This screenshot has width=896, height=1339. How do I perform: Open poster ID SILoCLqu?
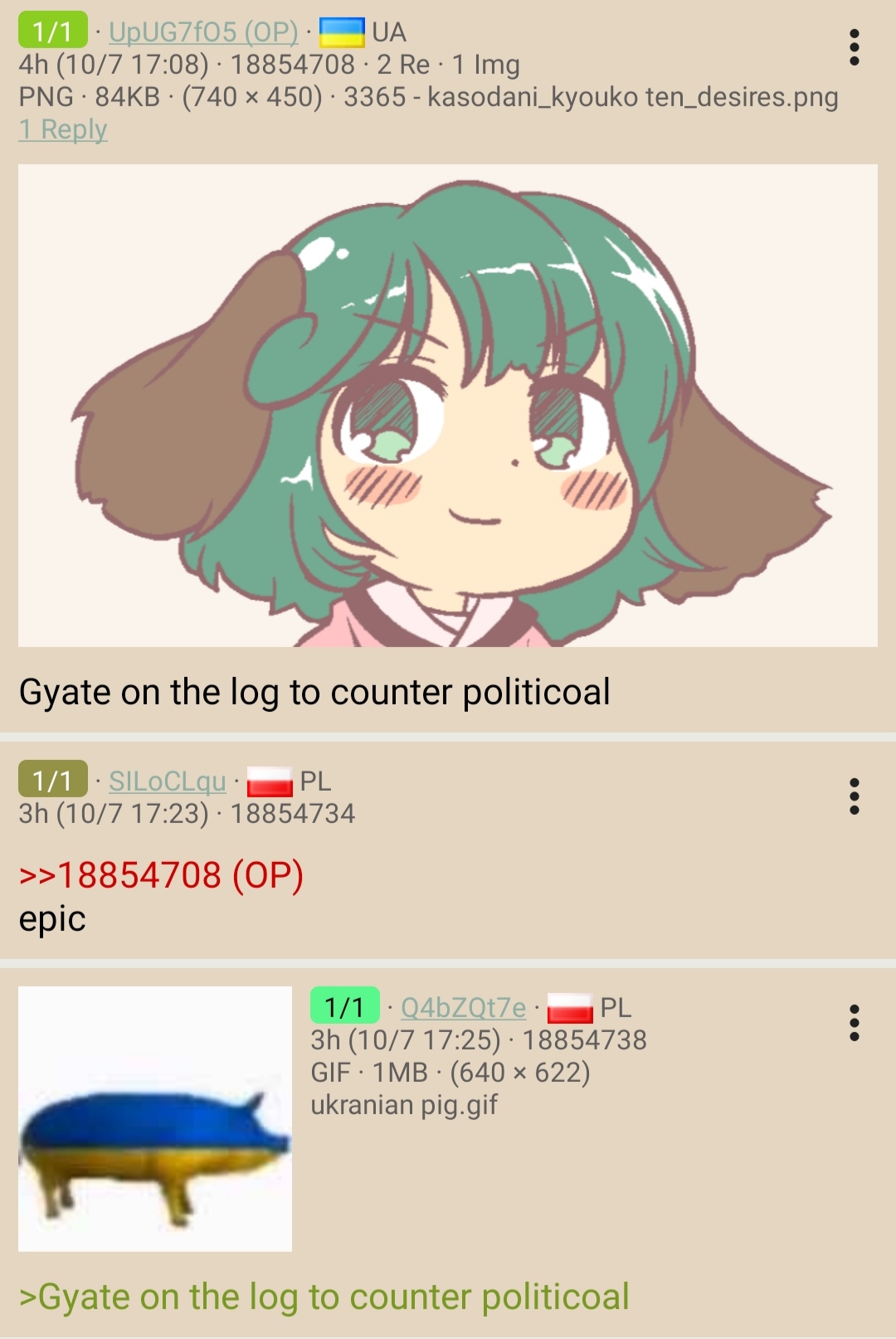click(168, 781)
